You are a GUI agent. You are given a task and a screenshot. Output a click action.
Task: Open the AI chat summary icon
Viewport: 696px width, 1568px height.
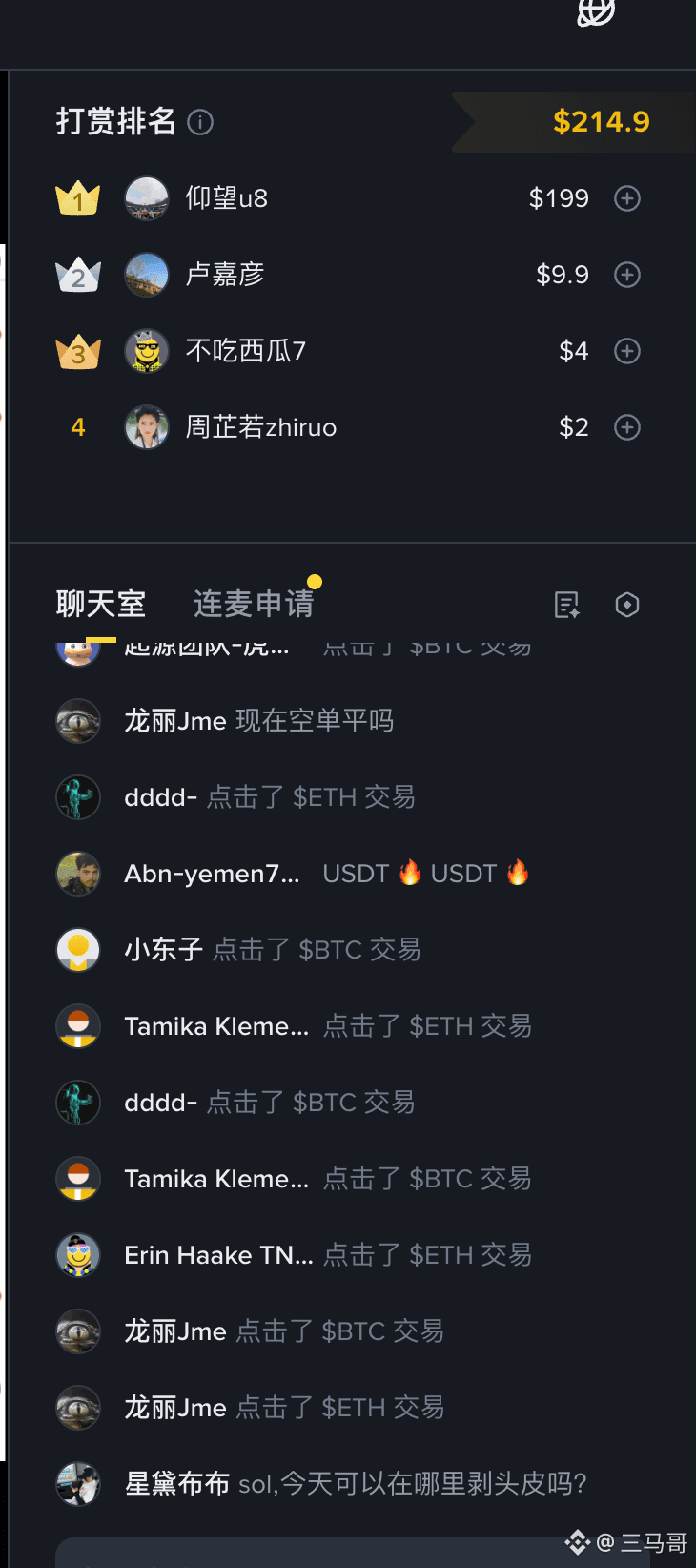566,604
